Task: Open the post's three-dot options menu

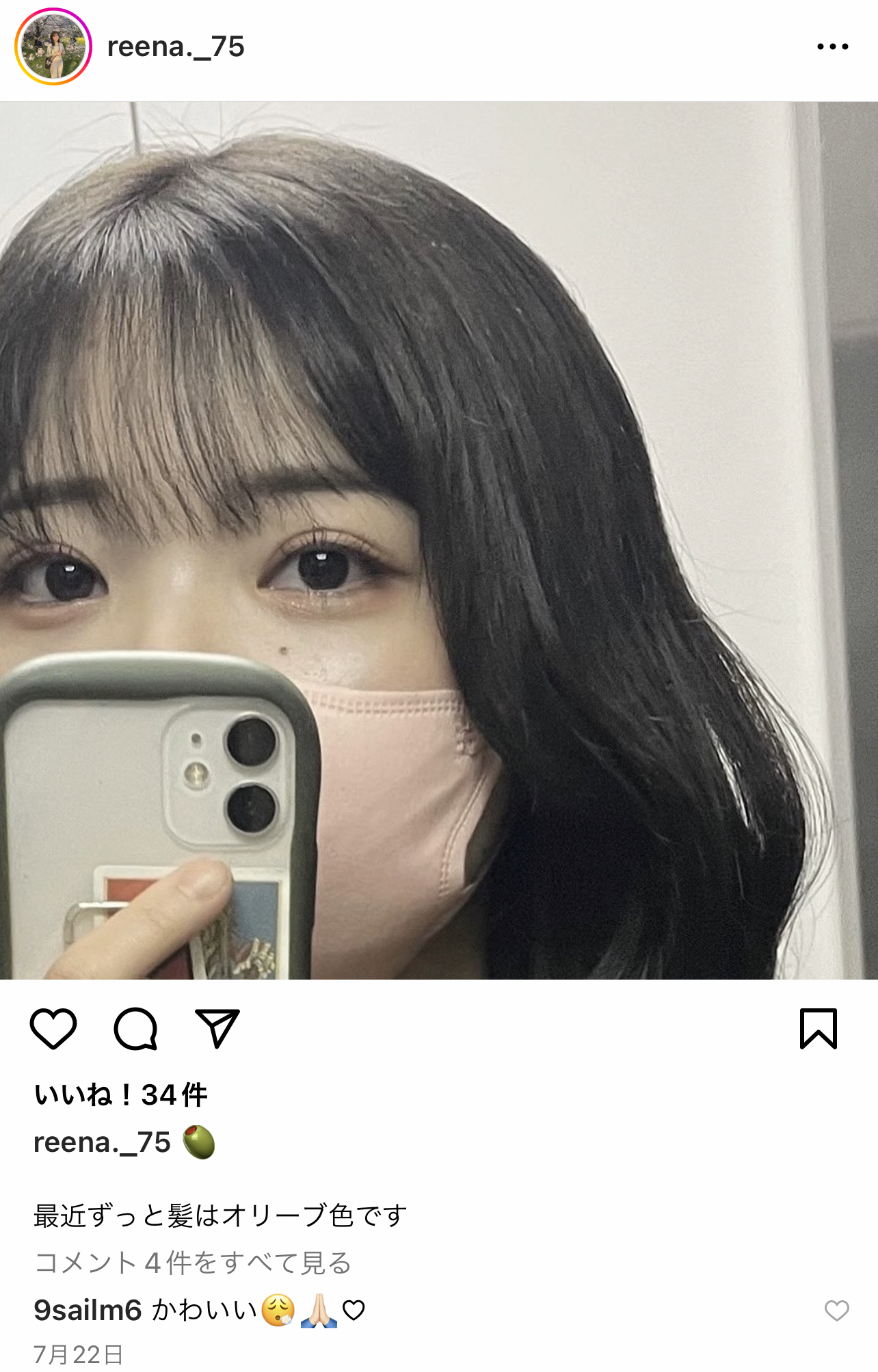Action: (x=832, y=46)
